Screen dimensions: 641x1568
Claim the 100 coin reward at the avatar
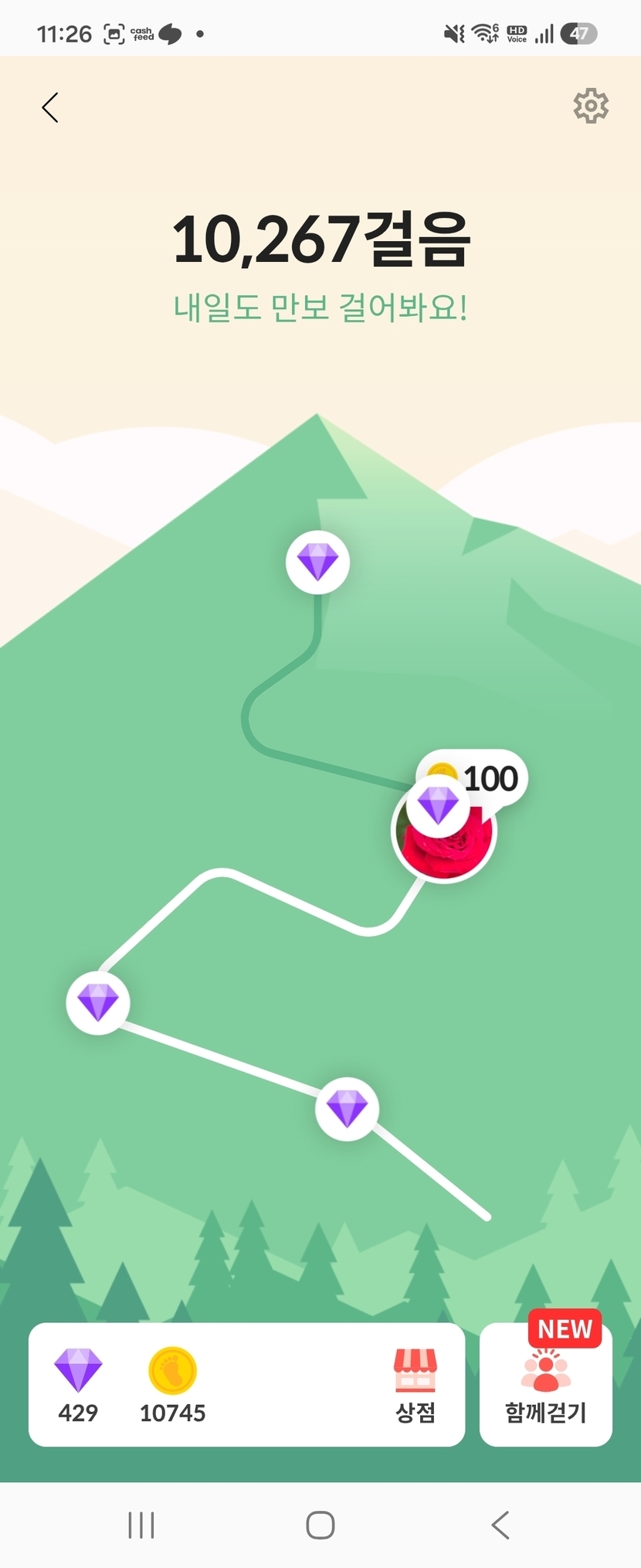pos(473,777)
